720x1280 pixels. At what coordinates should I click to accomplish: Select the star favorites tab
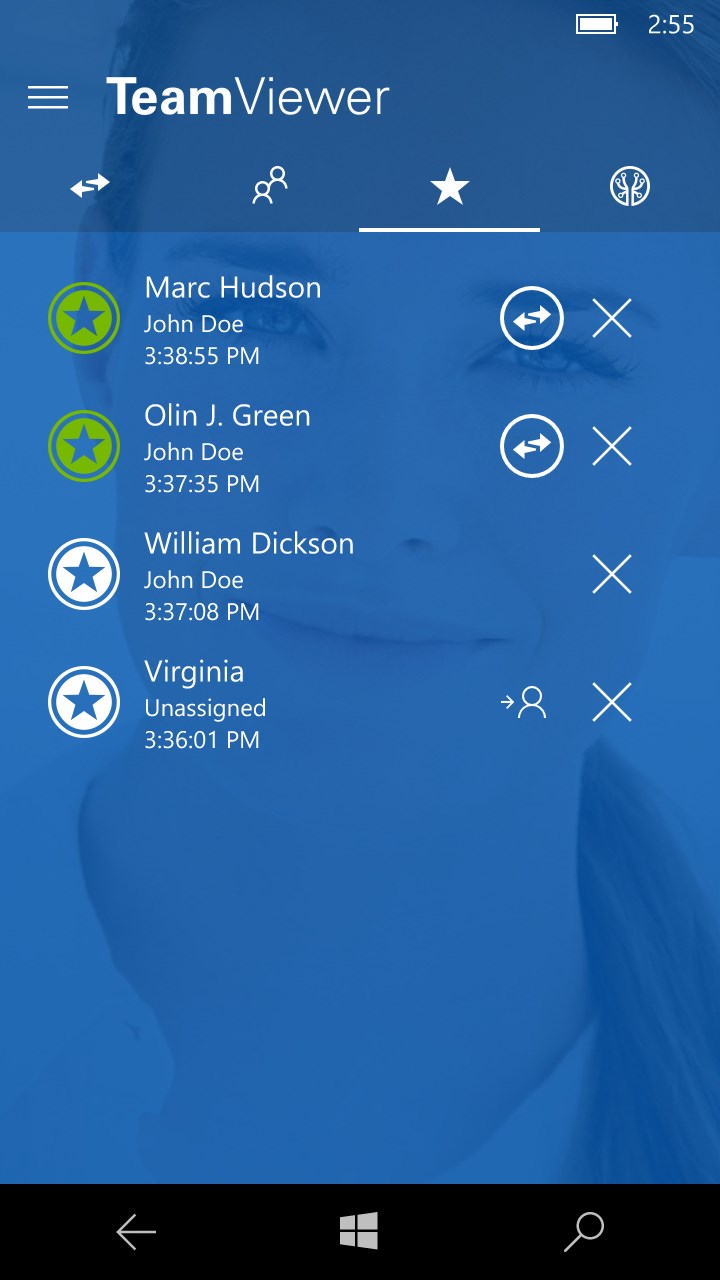[450, 186]
